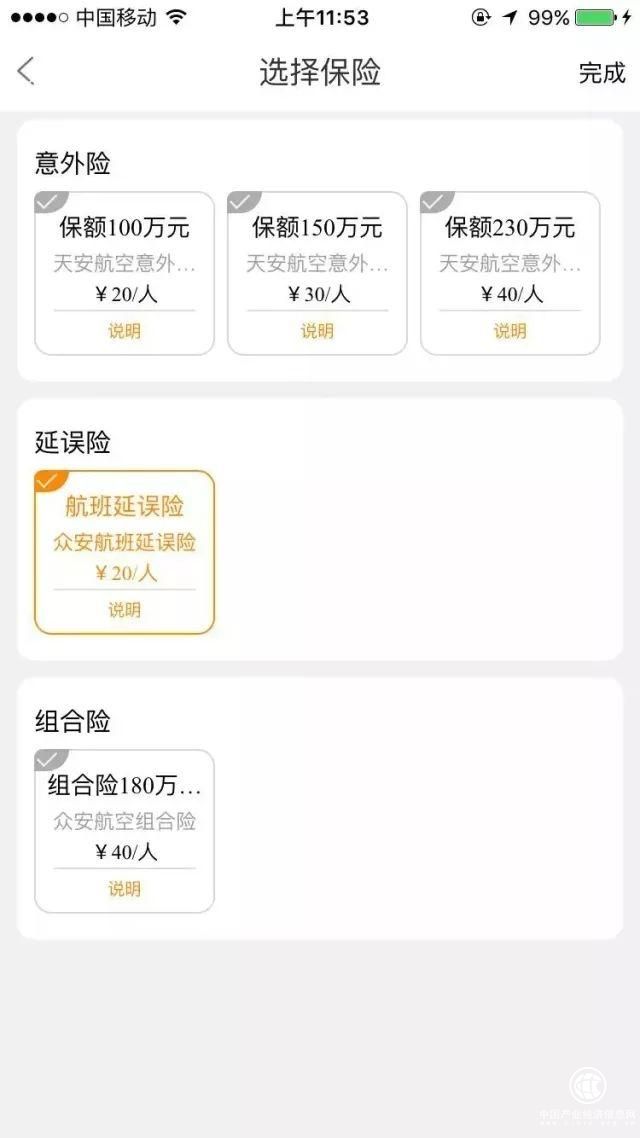Read 说明 for 航班延误险

click(x=124, y=610)
